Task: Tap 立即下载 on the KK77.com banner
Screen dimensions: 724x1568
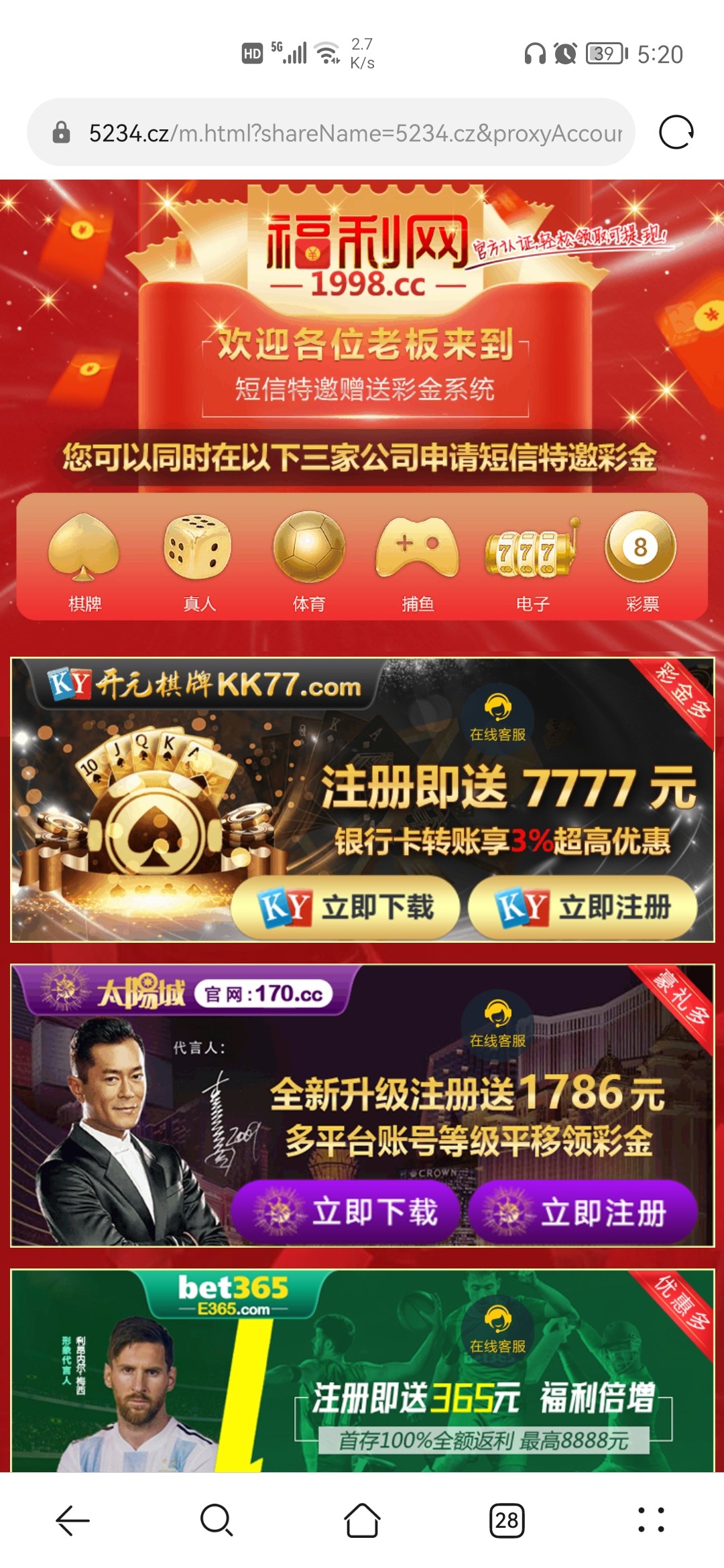Action: (x=346, y=907)
